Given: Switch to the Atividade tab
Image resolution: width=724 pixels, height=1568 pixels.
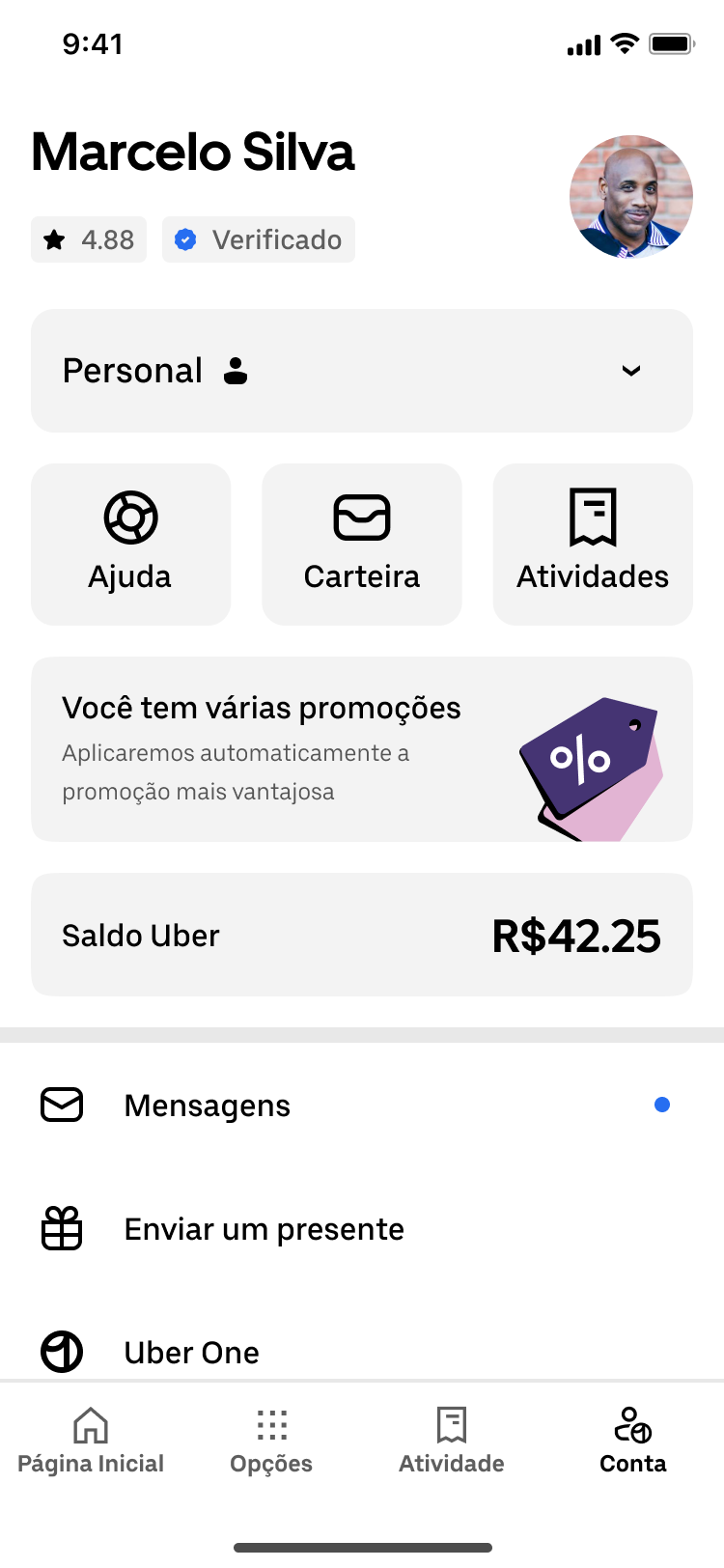Looking at the screenshot, I should point(452,1441).
